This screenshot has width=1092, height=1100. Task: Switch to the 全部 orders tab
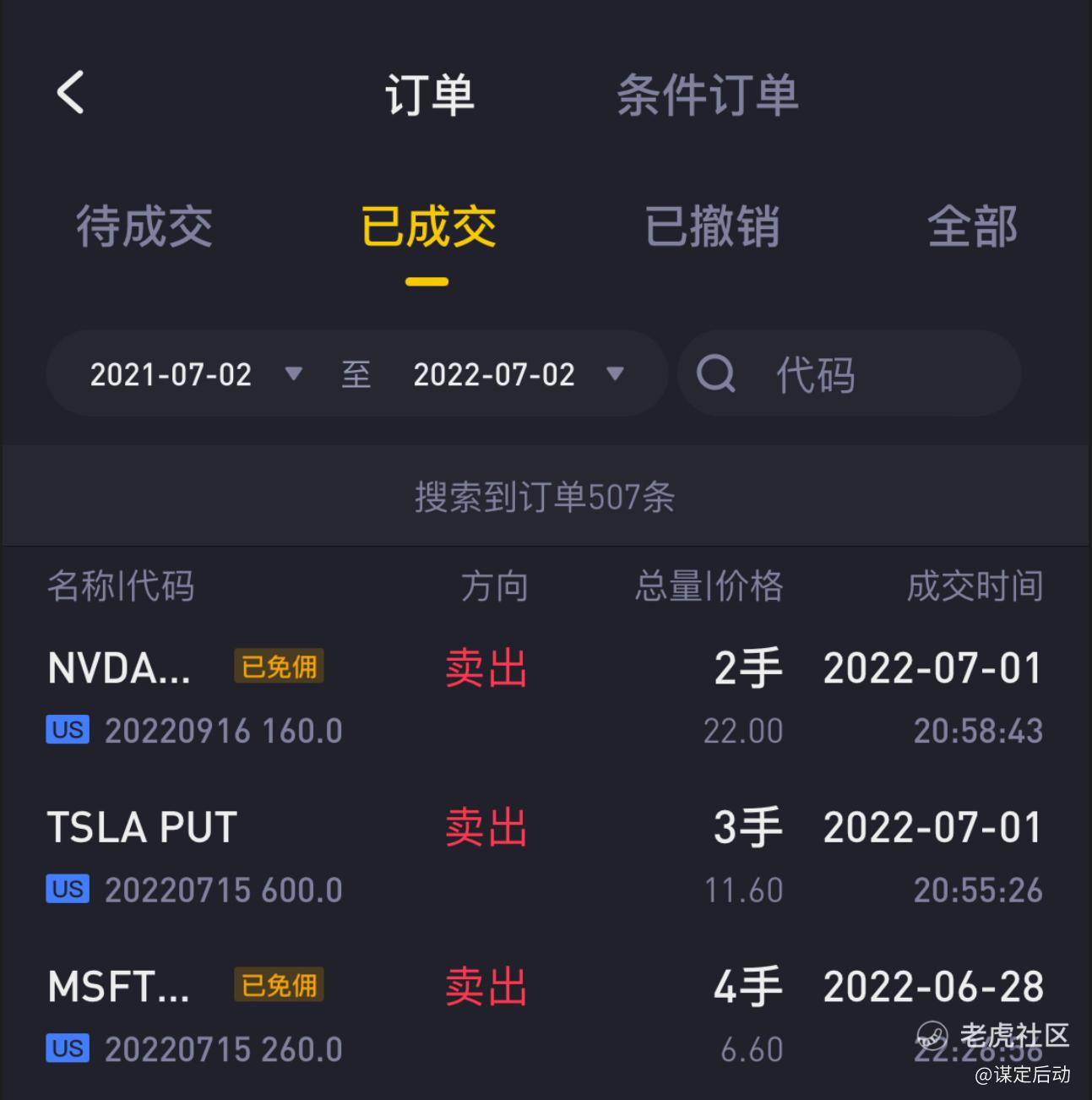tap(972, 226)
